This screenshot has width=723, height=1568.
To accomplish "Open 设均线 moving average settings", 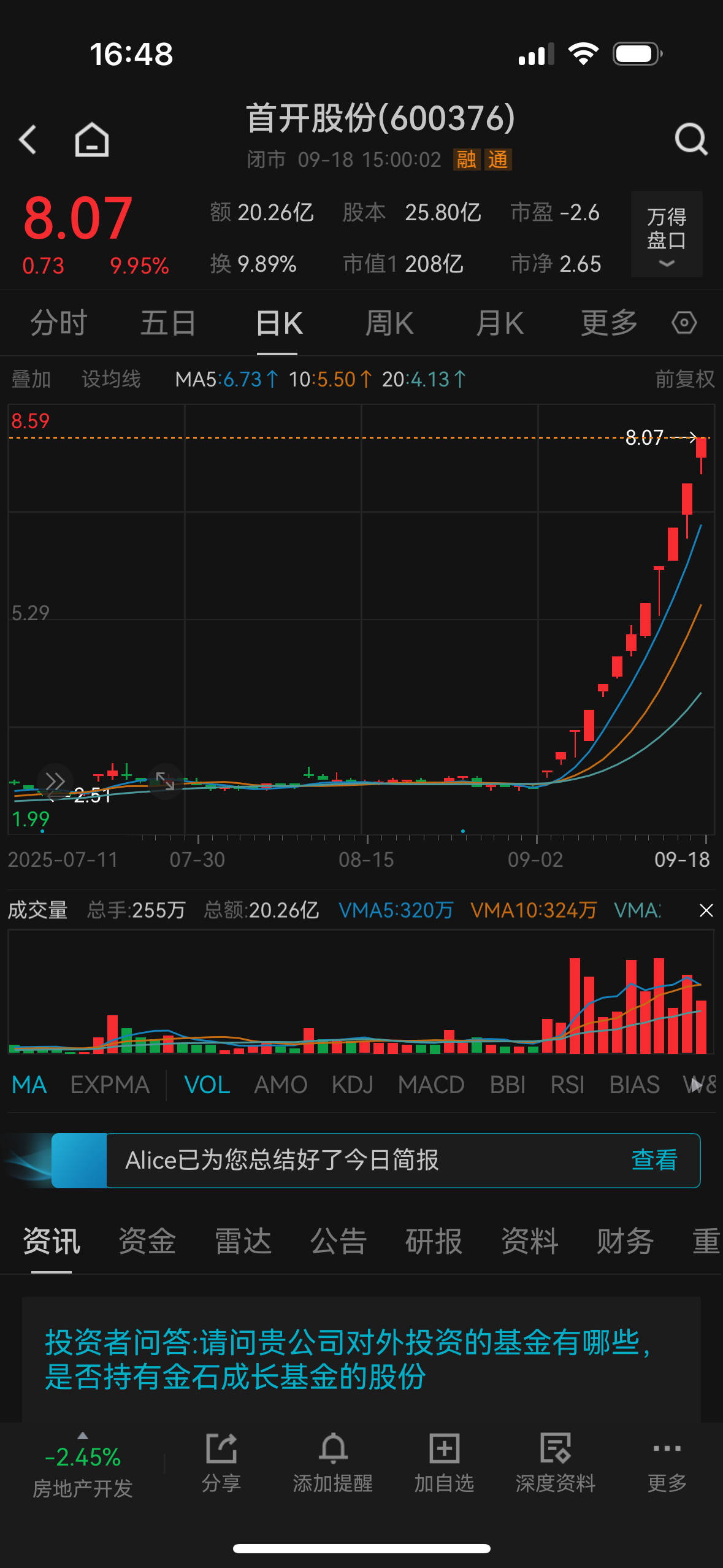I will coord(110,379).
